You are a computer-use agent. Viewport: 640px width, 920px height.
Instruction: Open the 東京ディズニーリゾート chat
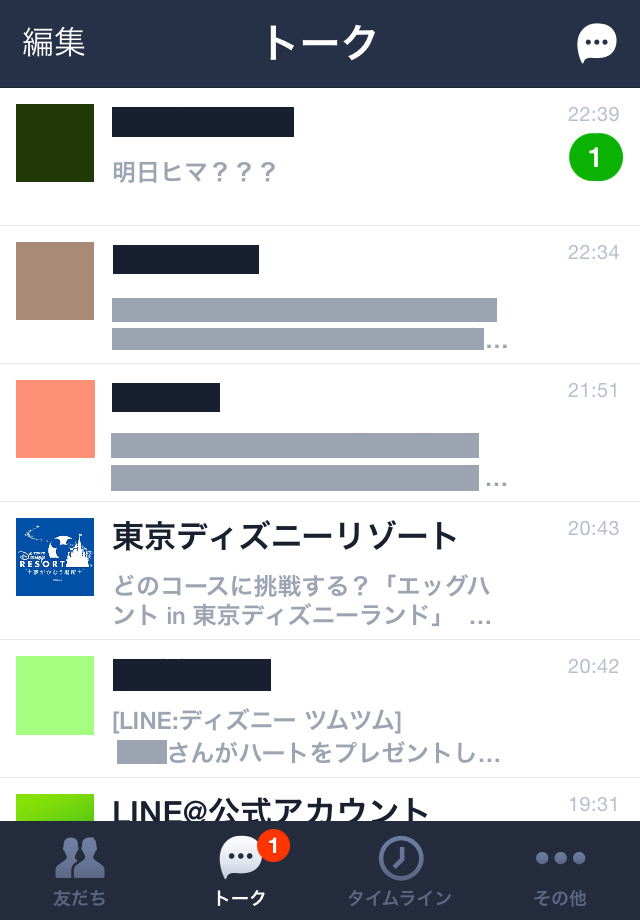pos(320,571)
